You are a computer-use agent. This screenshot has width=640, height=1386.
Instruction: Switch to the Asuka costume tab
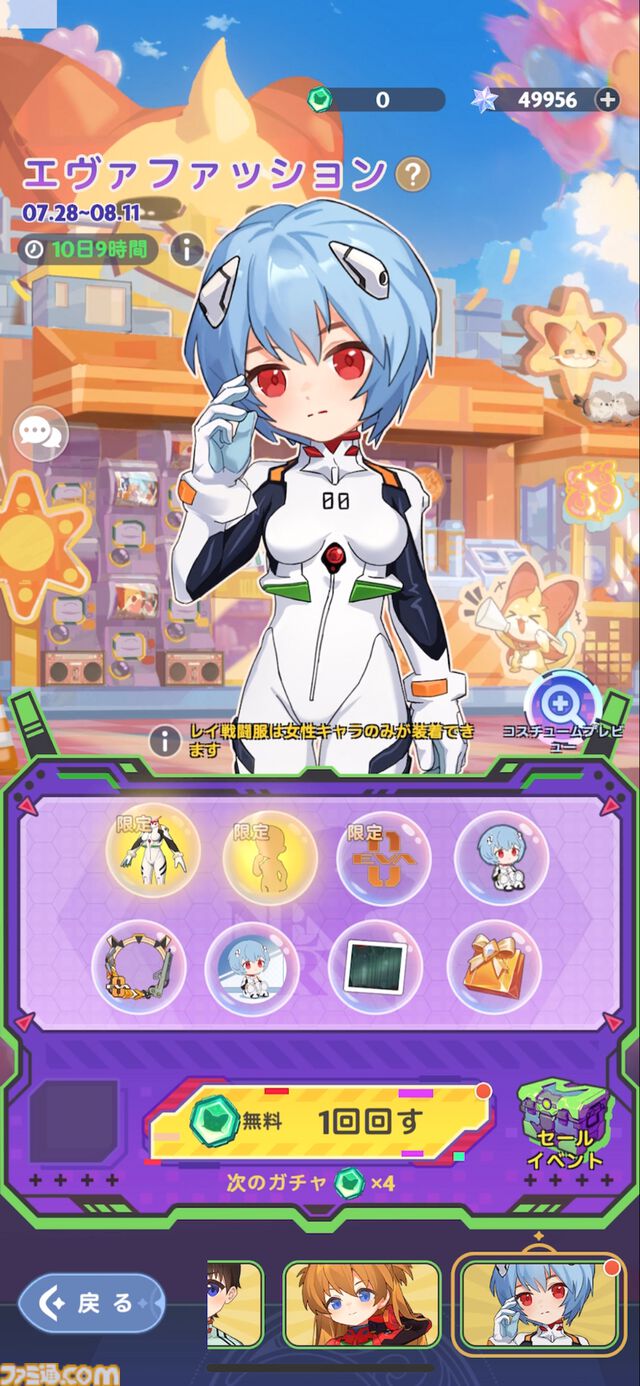coord(362,1303)
